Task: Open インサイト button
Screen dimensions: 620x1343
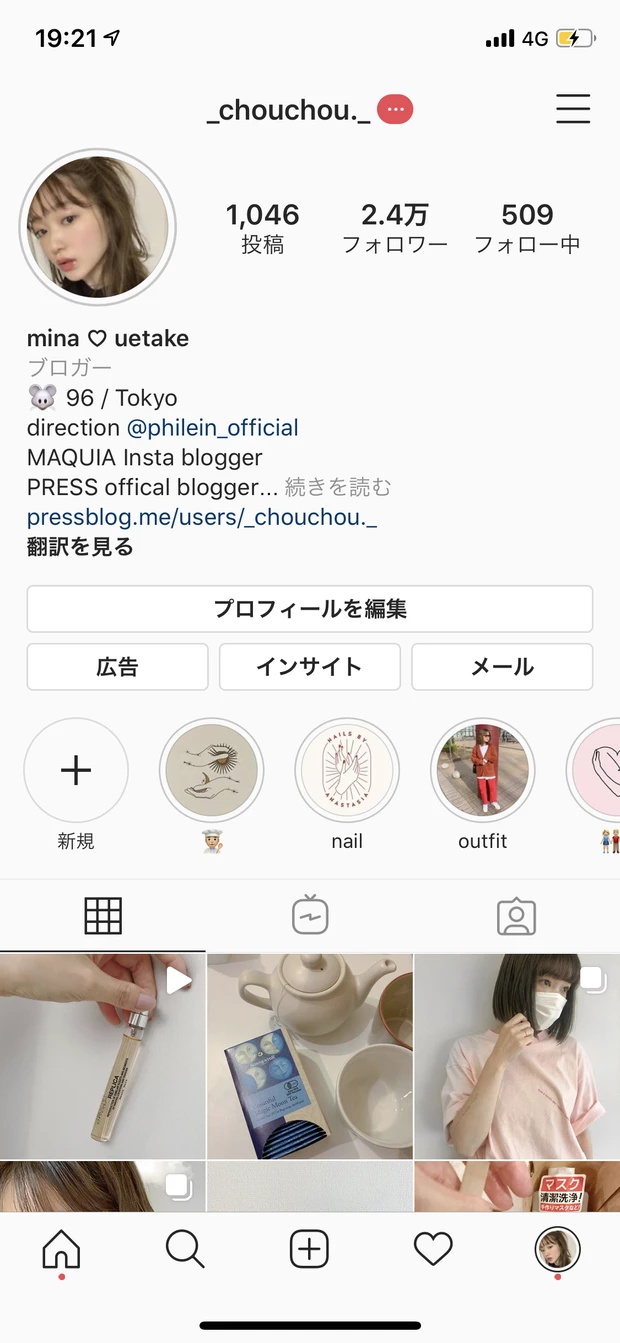Action: coord(310,667)
